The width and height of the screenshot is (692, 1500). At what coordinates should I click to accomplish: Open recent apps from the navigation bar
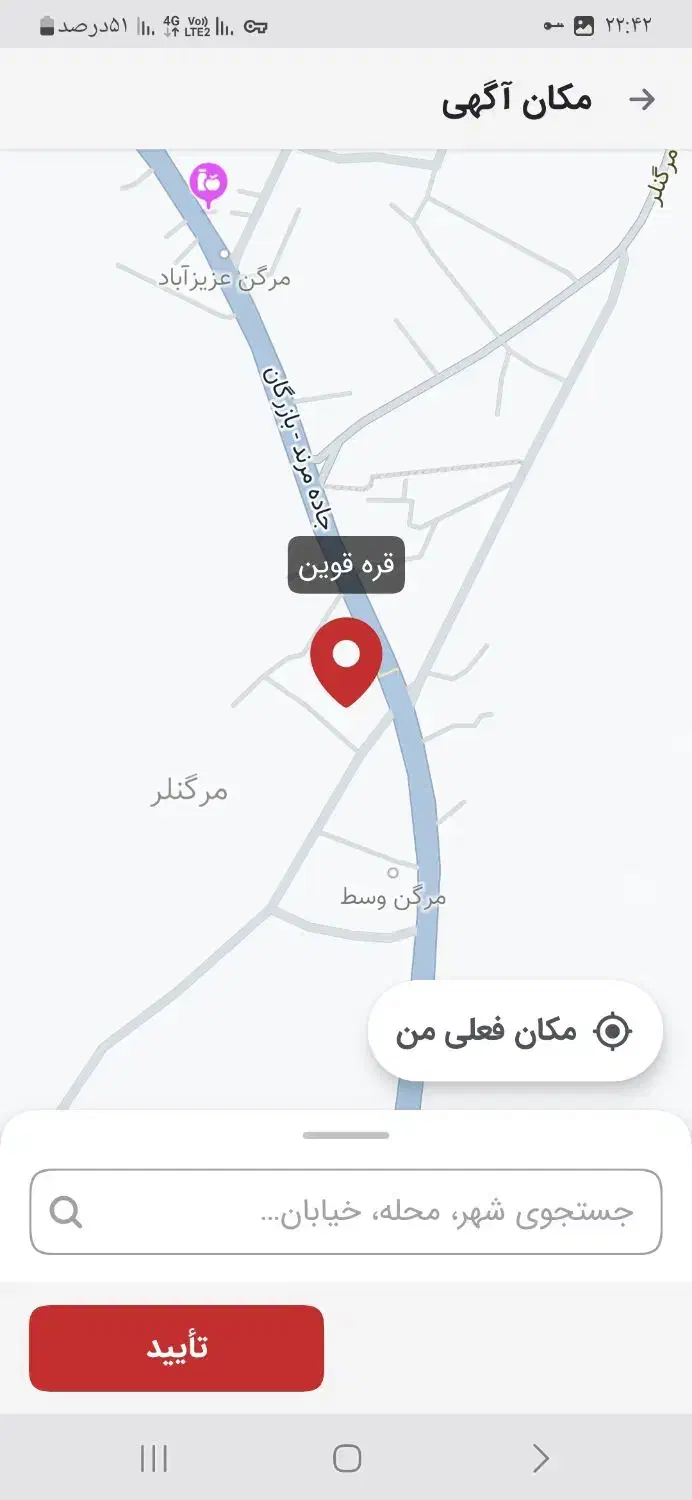pyautogui.click(x=153, y=1458)
